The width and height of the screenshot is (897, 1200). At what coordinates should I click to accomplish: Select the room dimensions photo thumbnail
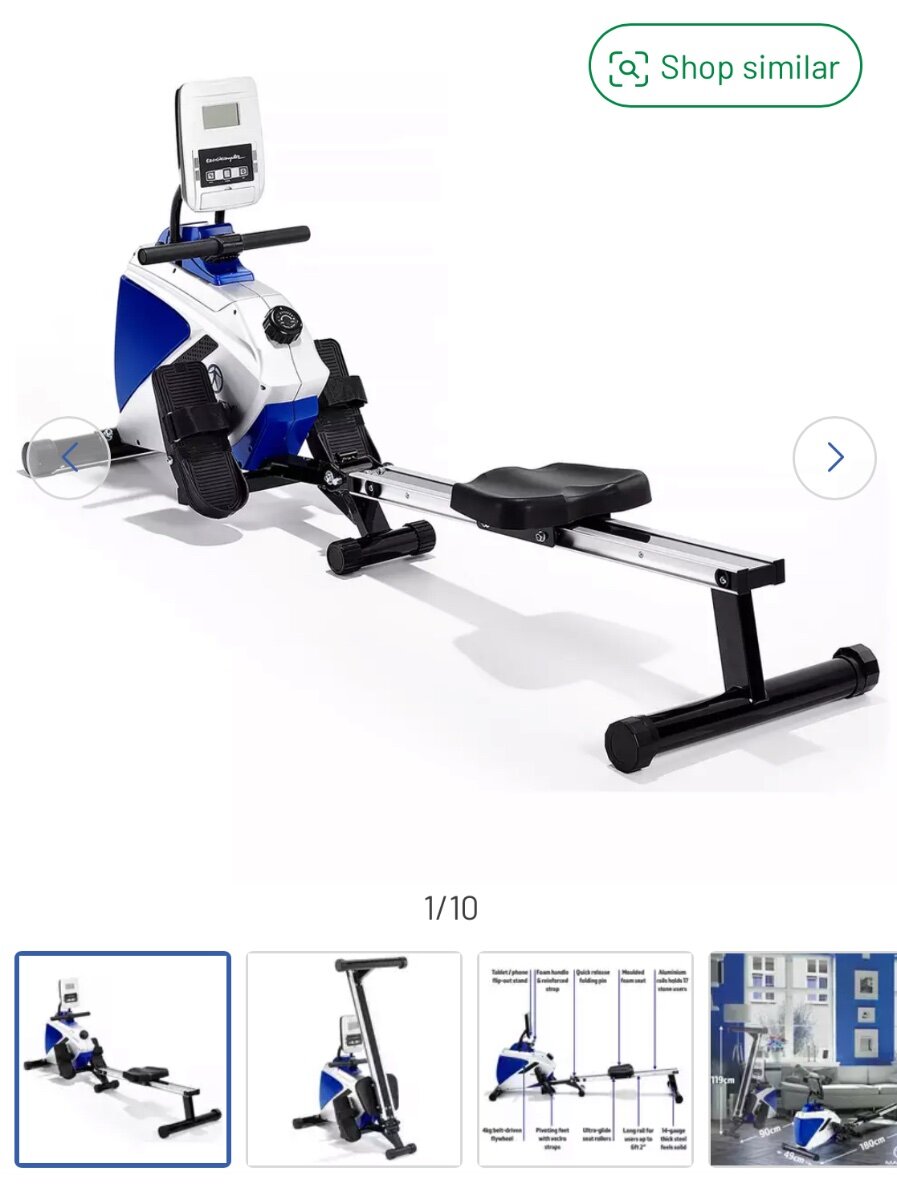tap(803, 1059)
